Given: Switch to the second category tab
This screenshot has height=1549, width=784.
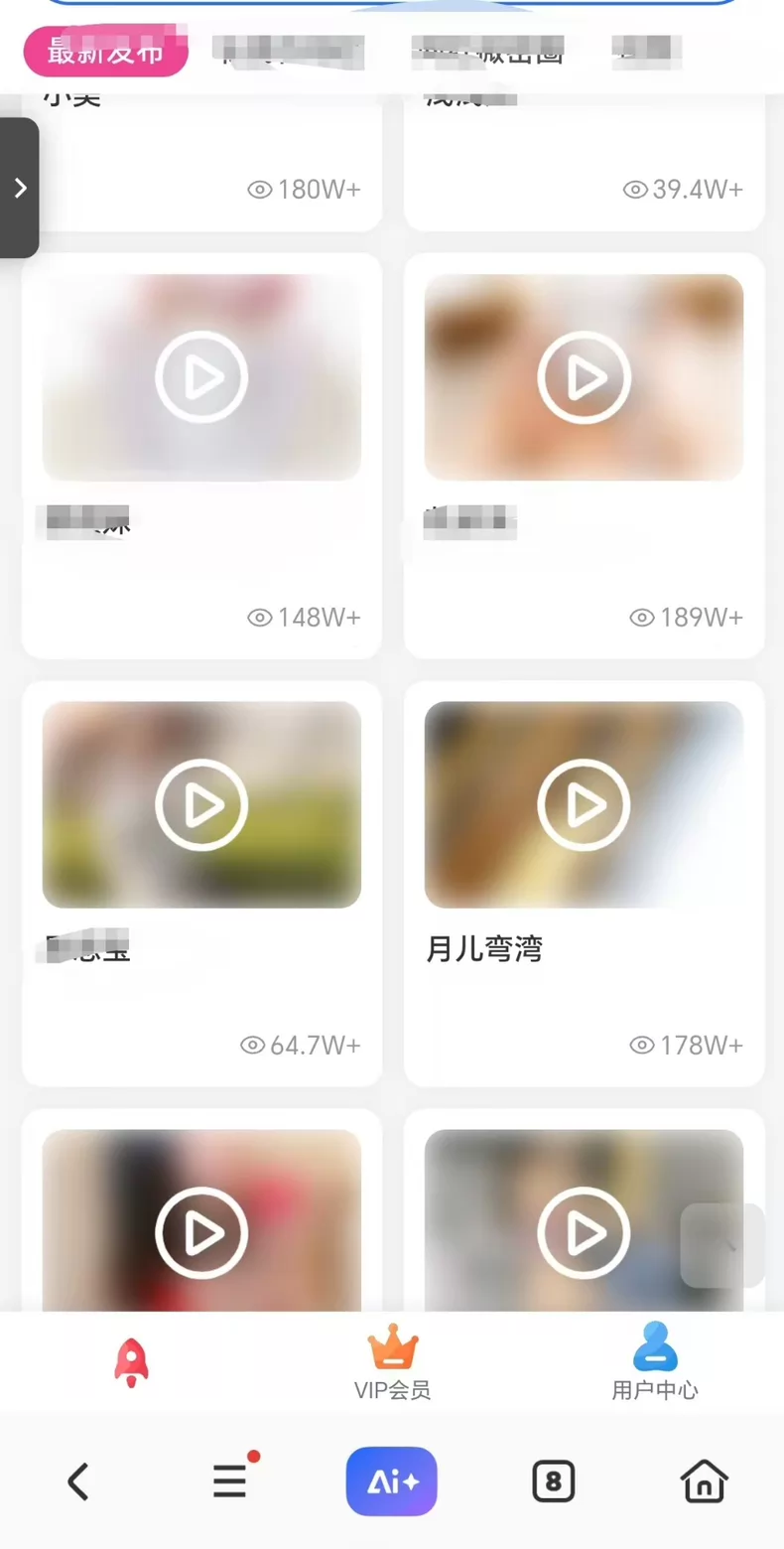Looking at the screenshot, I should pos(288,52).
